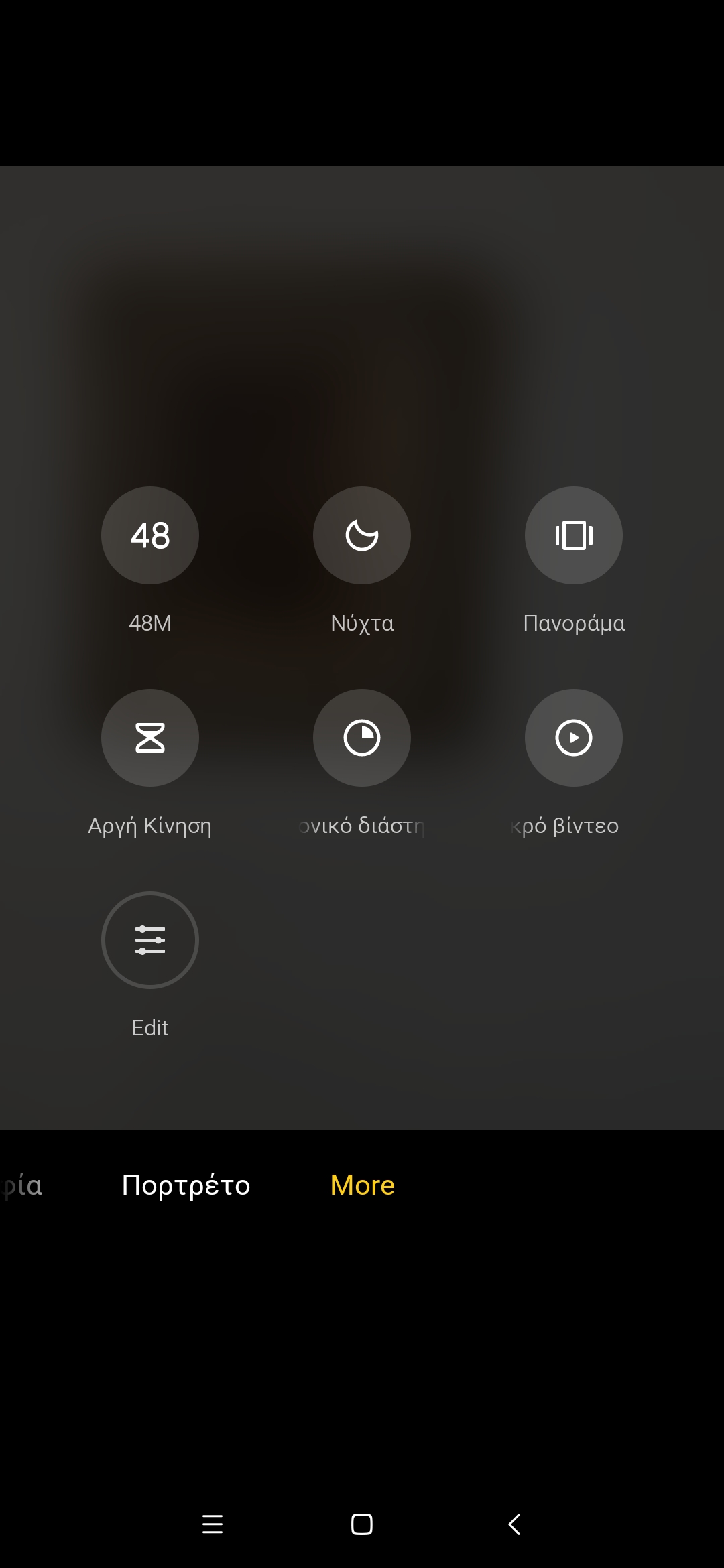This screenshot has width=724, height=1568.
Task: Choose Αργή Κίνηση slow motion mode
Action: [x=150, y=738]
